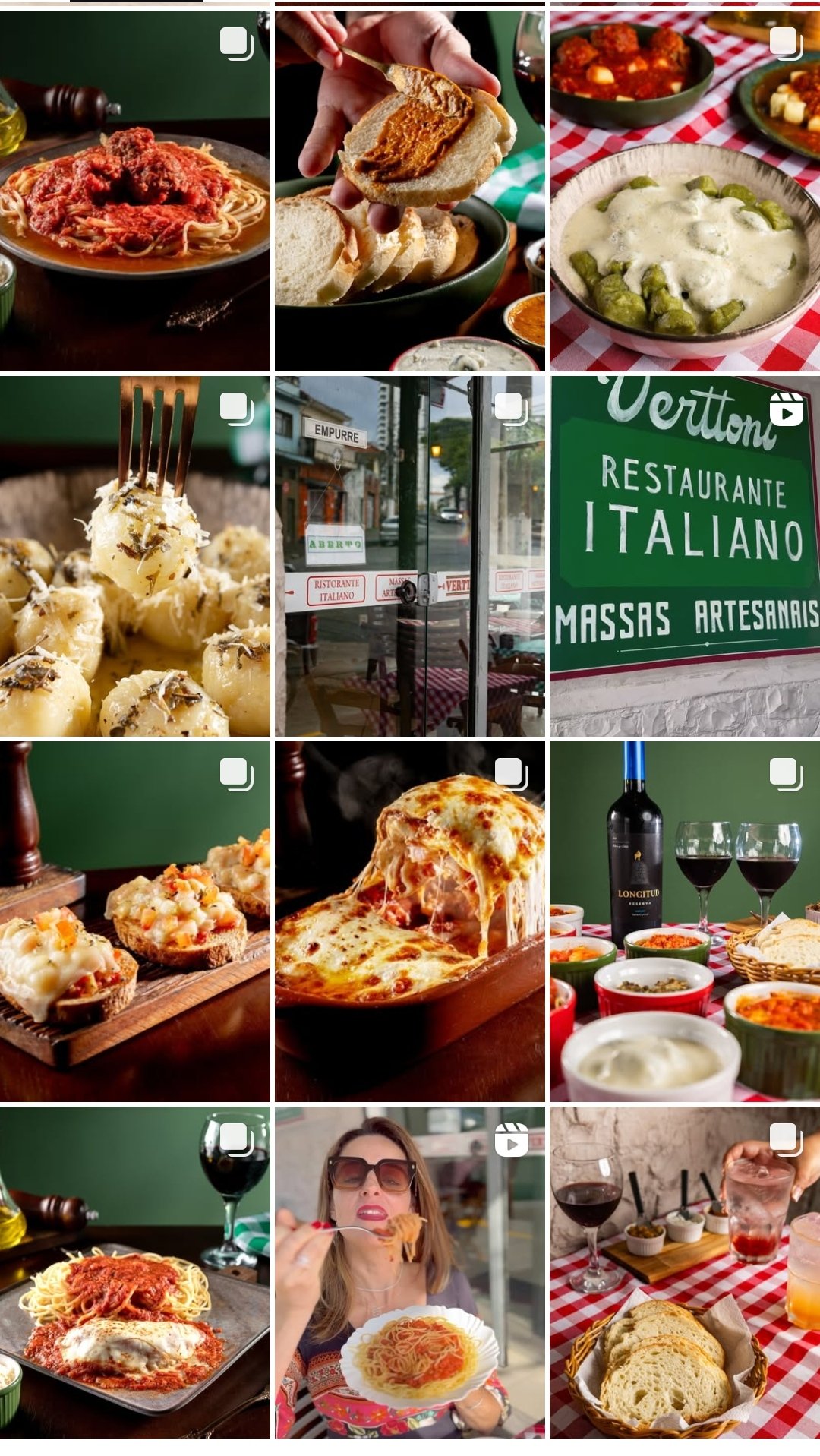This screenshot has width=820, height=1456.
Task: Open the green gnocchi with white sauce post
Action: tap(685, 190)
